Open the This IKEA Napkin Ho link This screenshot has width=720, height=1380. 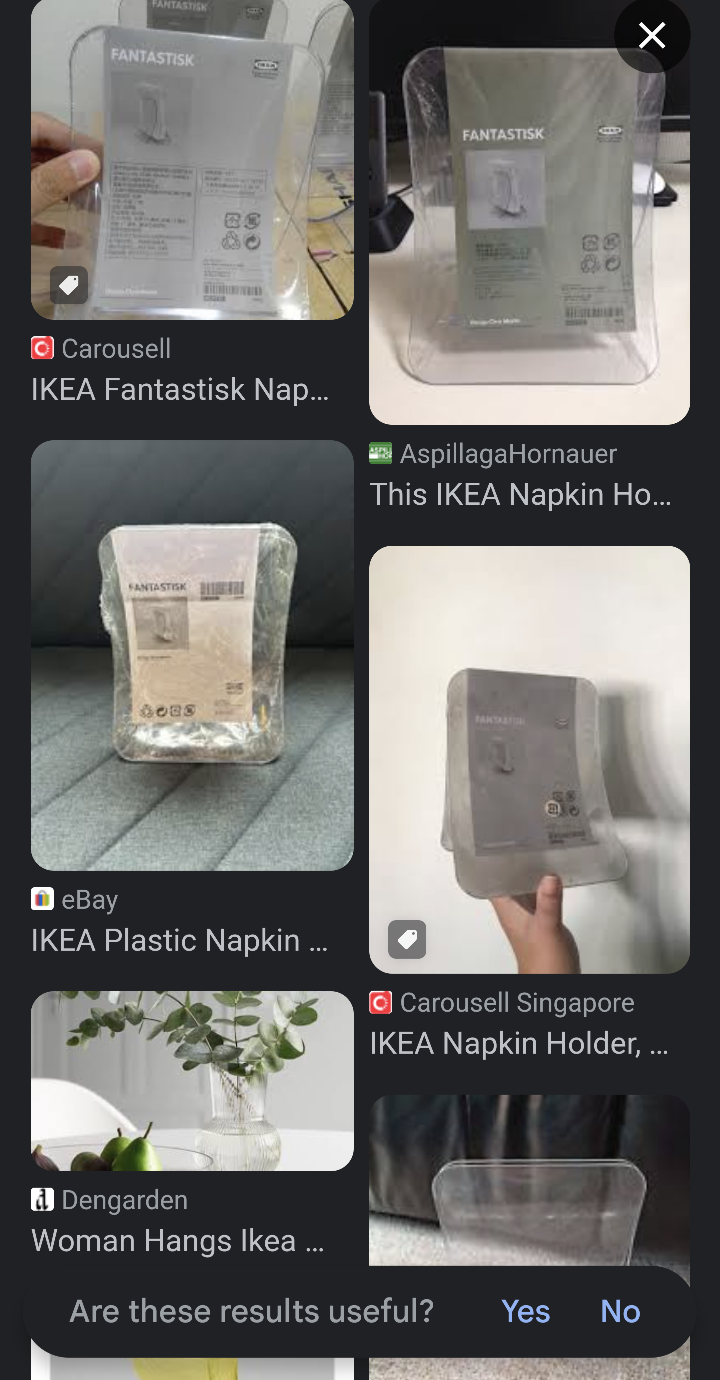click(x=520, y=493)
